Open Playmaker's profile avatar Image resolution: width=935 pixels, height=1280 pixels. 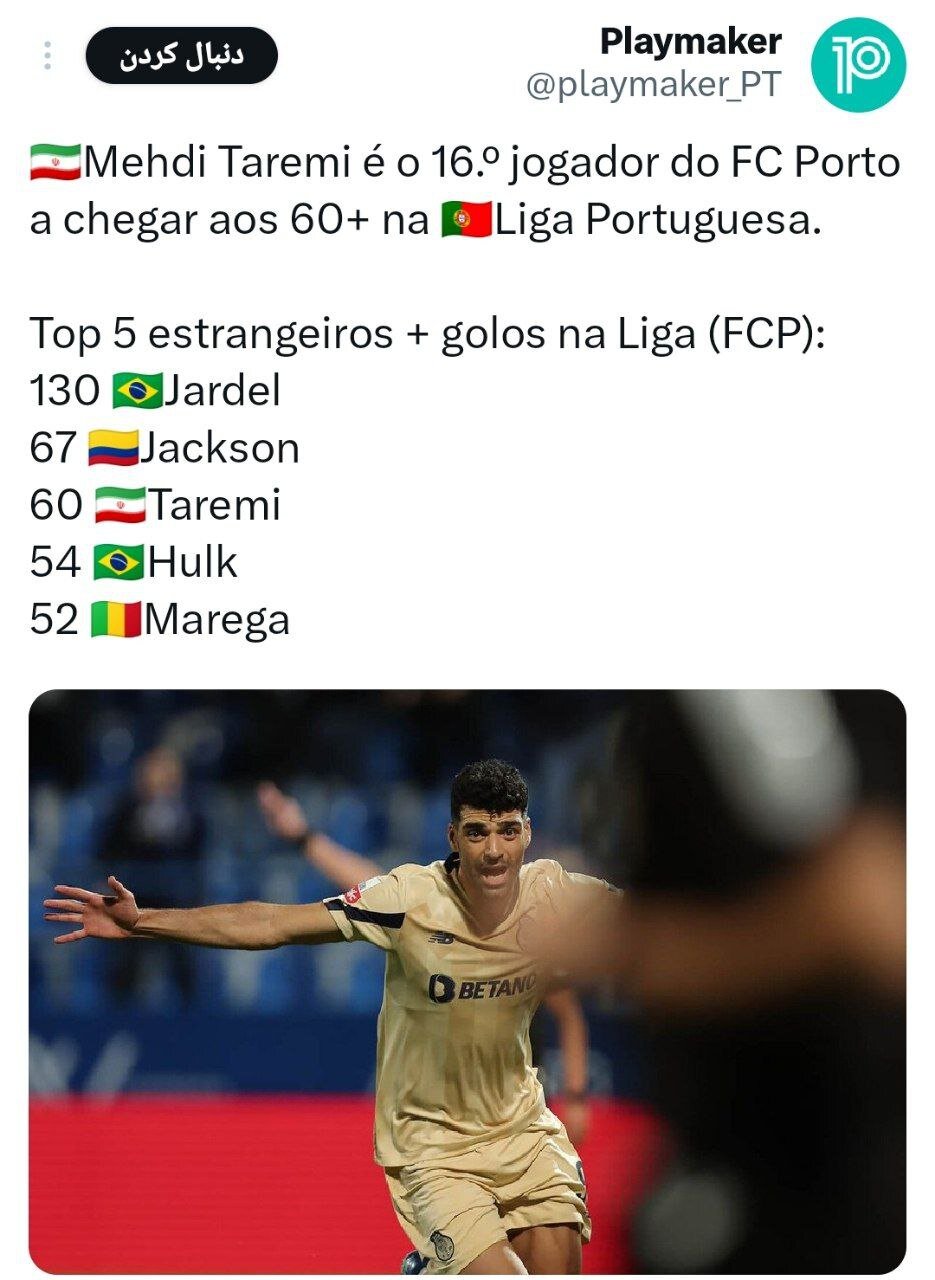(858, 64)
